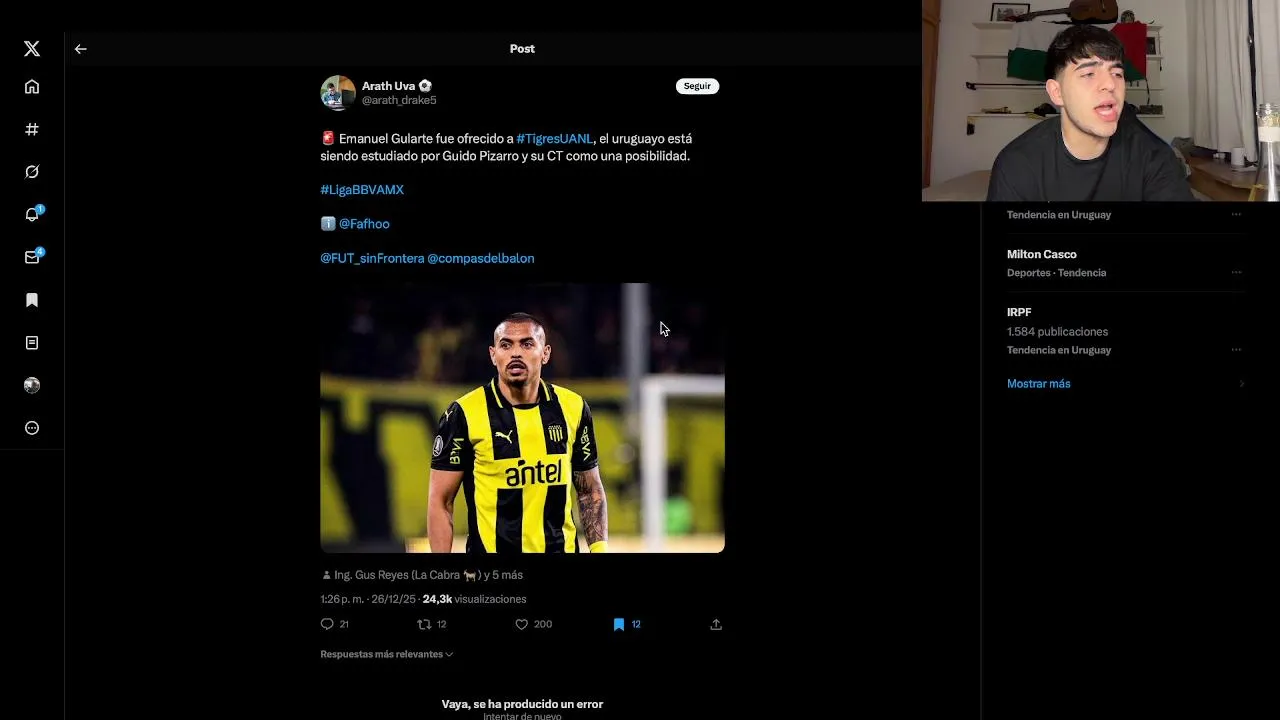The width and height of the screenshot is (1280, 720).
Task: Open the #TigresUANL hashtag link
Action: click(x=554, y=139)
